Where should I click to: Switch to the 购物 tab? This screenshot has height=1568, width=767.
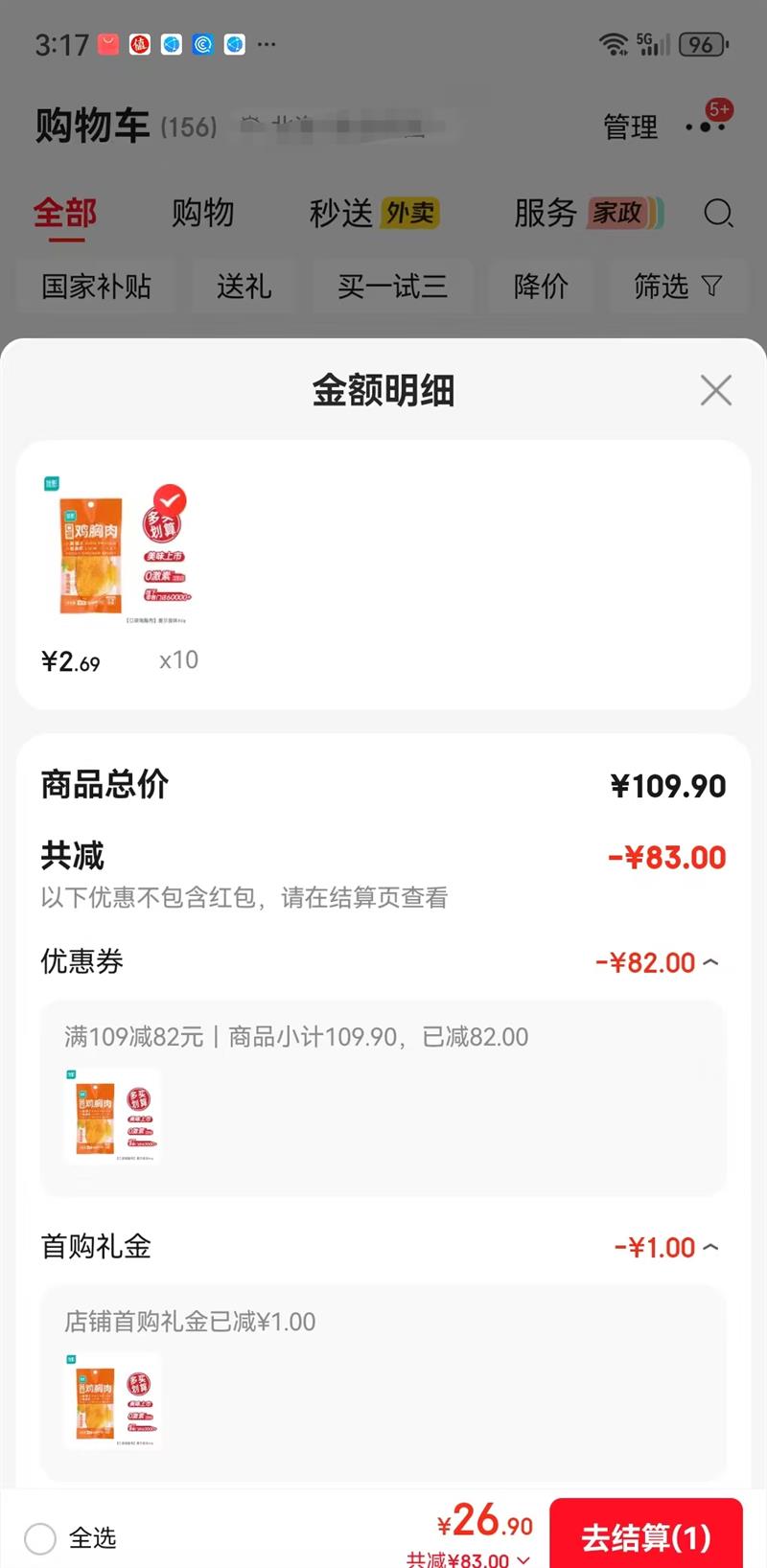click(x=202, y=214)
